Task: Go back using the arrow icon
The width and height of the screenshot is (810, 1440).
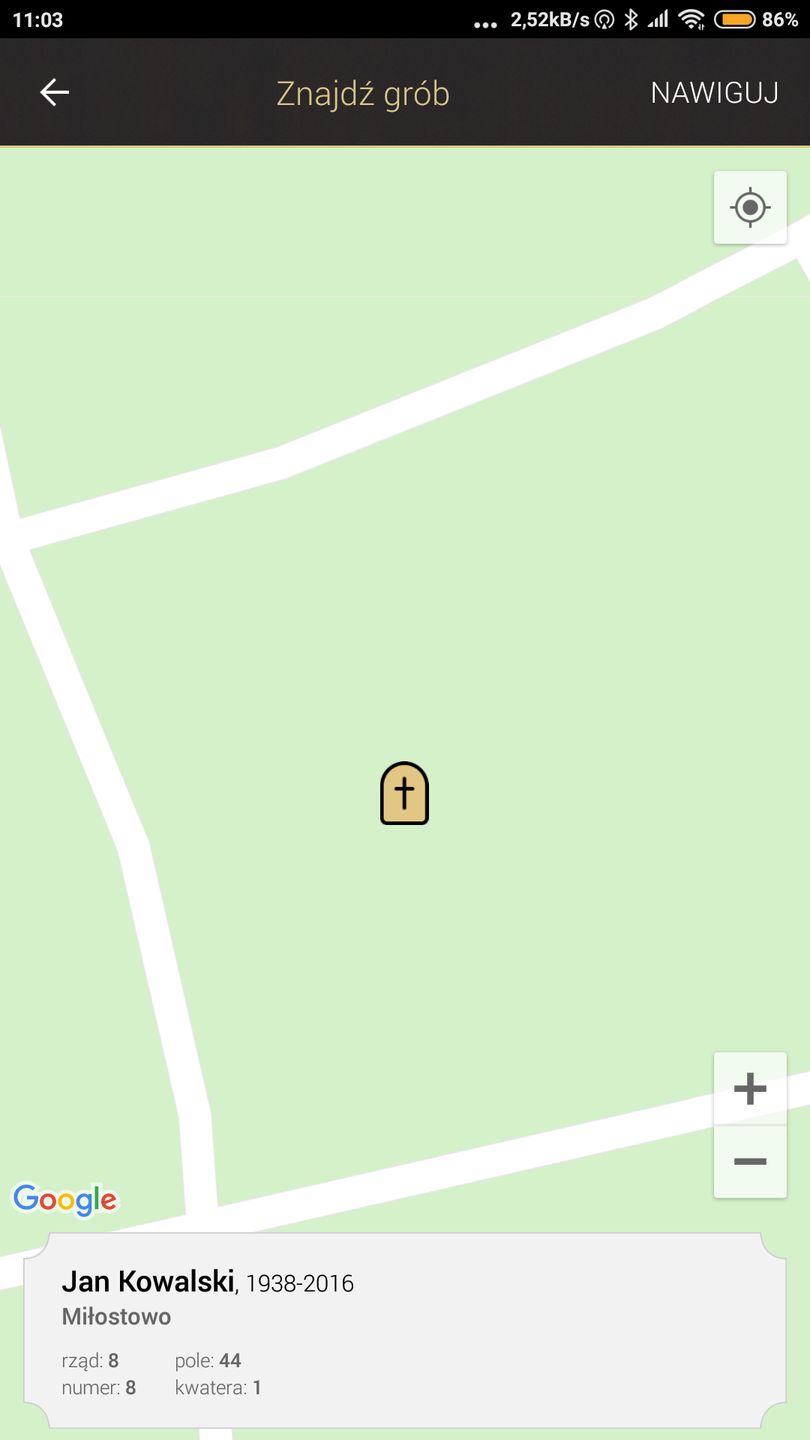Action: click(x=54, y=93)
